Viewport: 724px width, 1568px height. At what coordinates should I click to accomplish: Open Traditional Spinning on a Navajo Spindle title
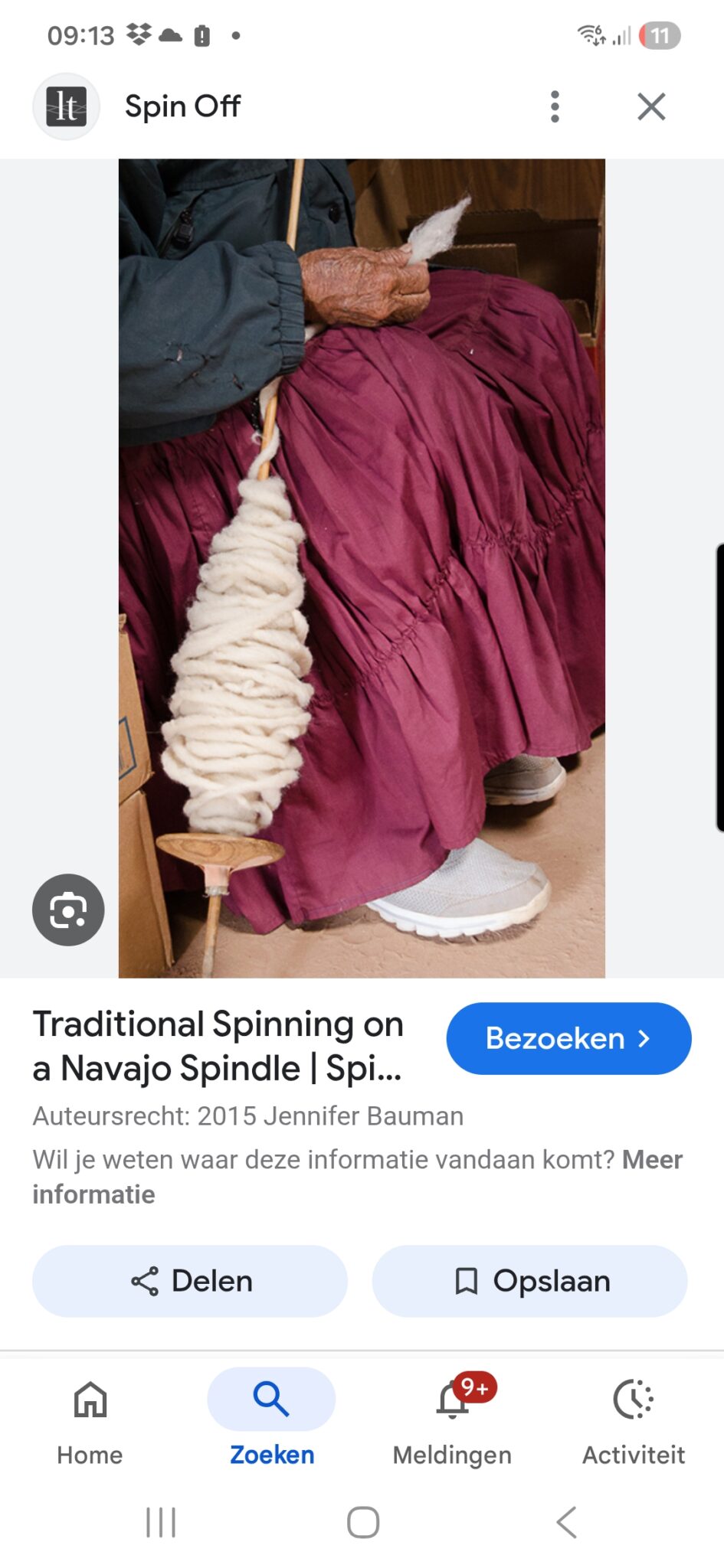tap(218, 1046)
